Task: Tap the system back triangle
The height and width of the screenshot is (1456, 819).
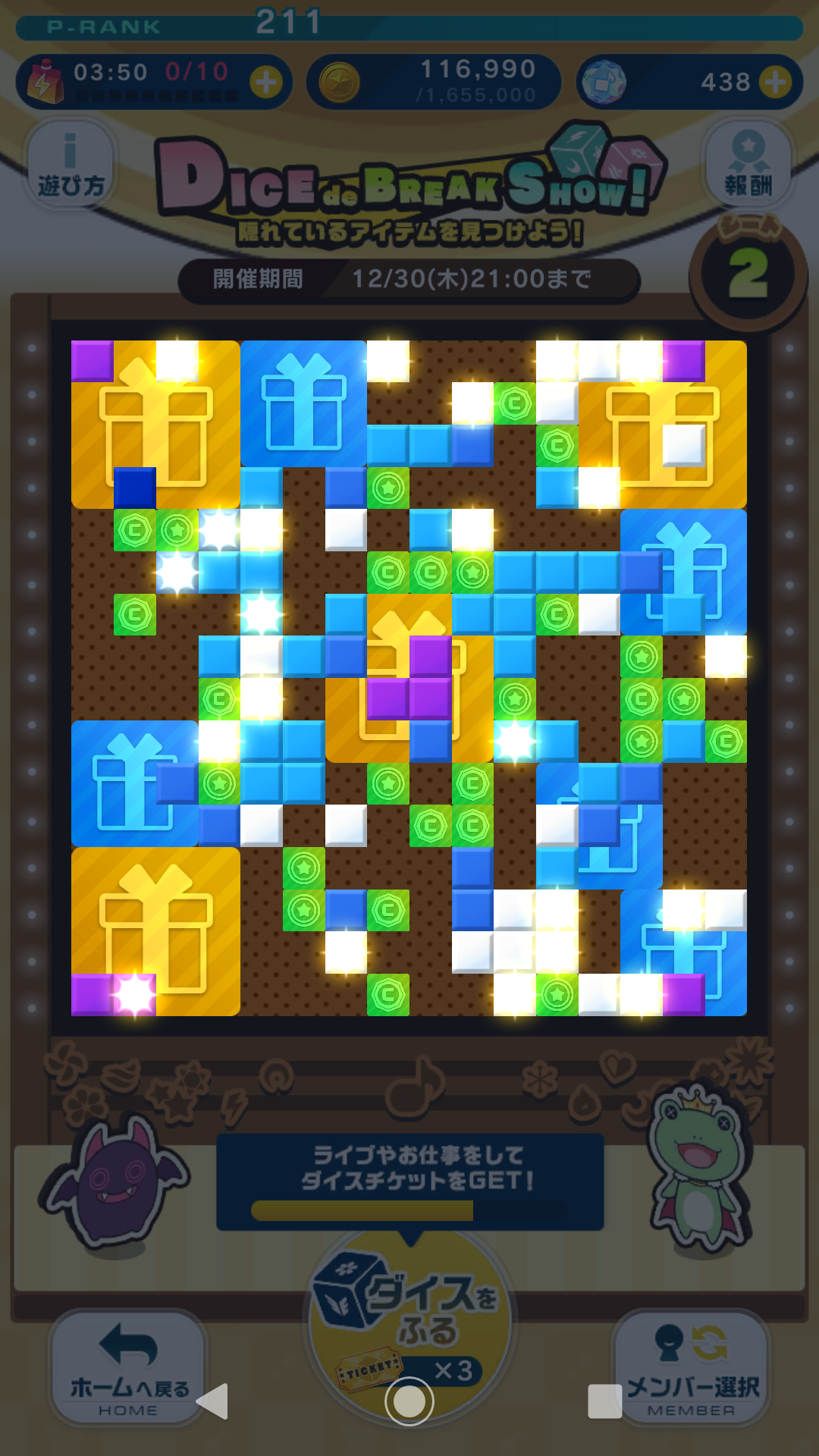Action: [212, 1401]
